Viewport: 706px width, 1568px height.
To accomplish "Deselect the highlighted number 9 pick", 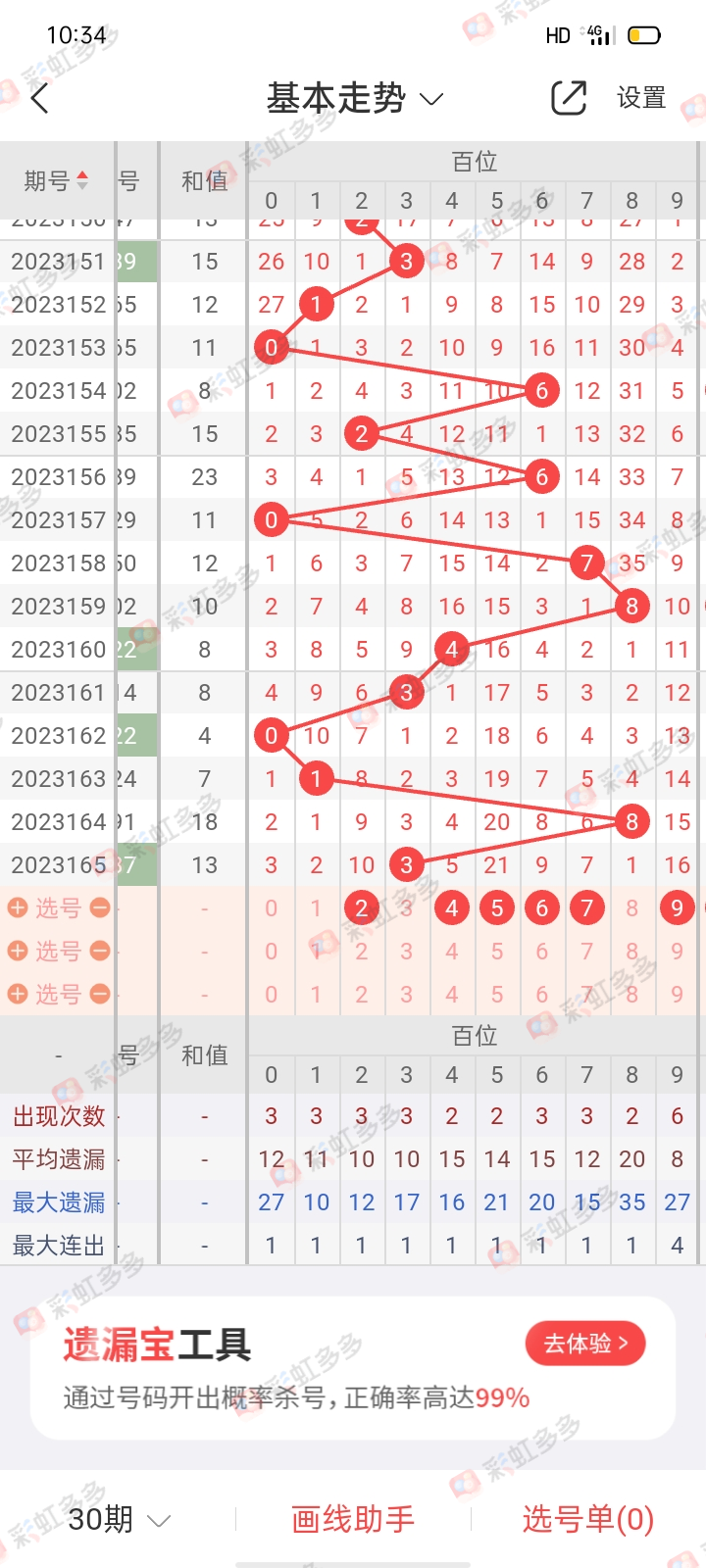I will click(x=678, y=908).
